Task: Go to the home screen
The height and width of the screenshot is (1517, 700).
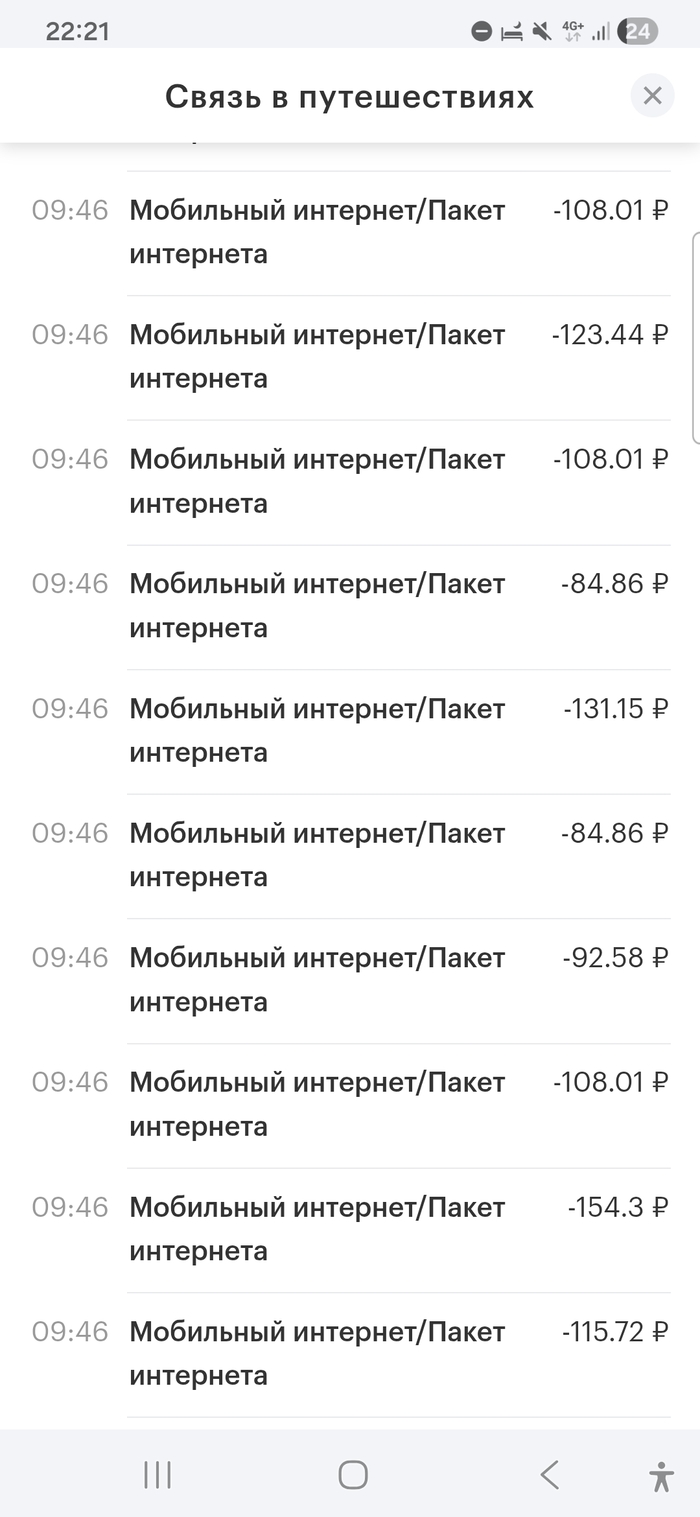Action: coord(353,1474)
